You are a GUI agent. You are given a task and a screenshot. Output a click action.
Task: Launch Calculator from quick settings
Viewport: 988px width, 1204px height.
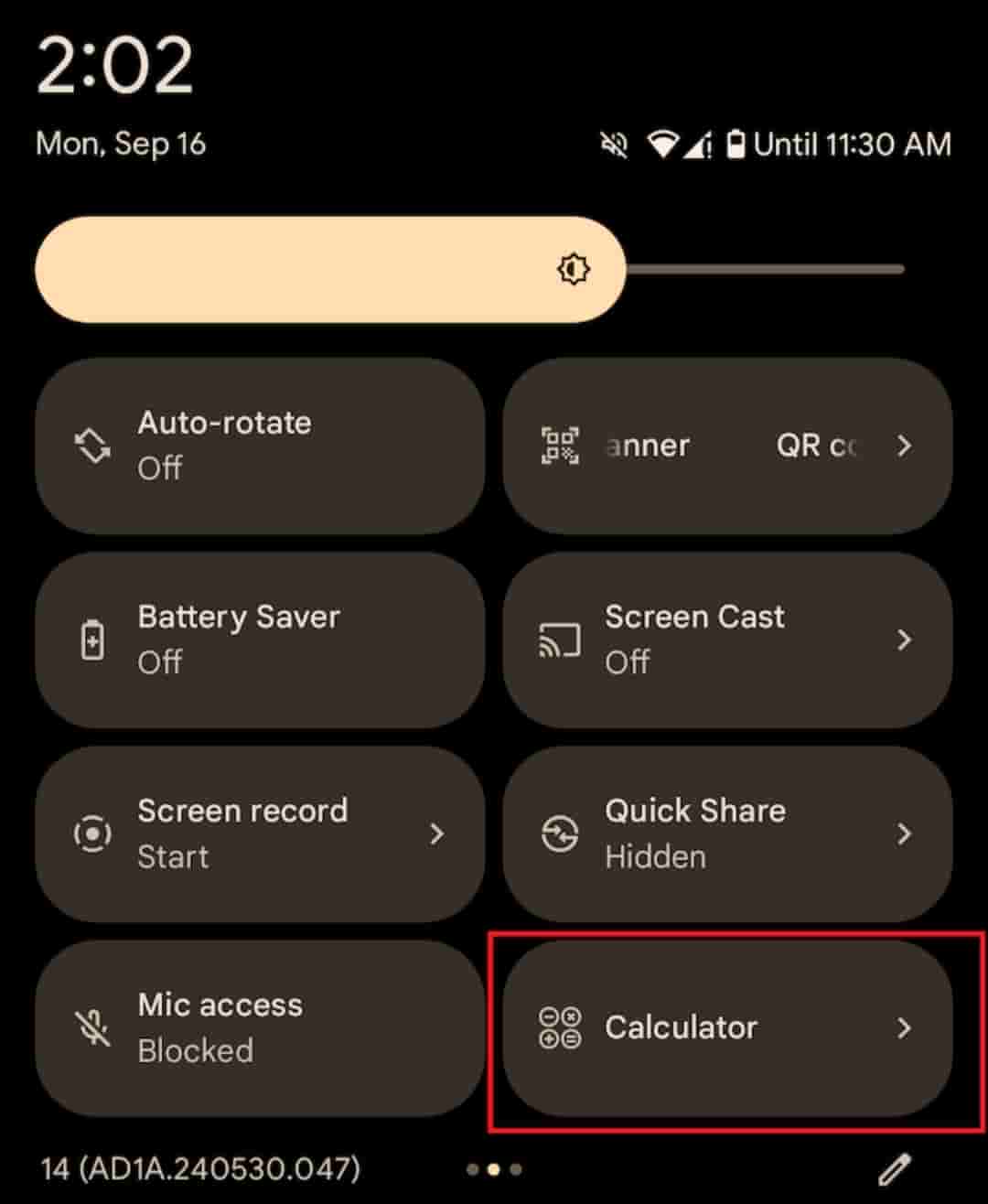click(x=727, y=1027)
